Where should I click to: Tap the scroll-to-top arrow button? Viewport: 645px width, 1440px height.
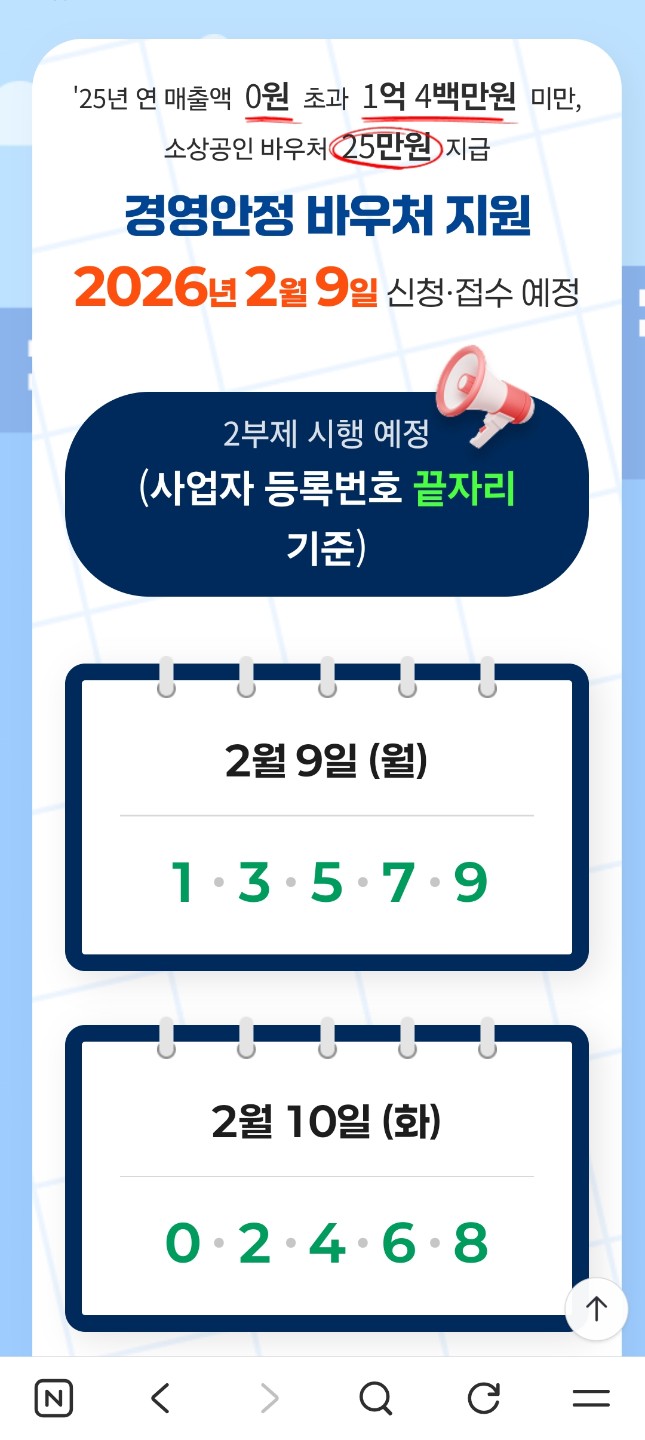coord(596,1308)
